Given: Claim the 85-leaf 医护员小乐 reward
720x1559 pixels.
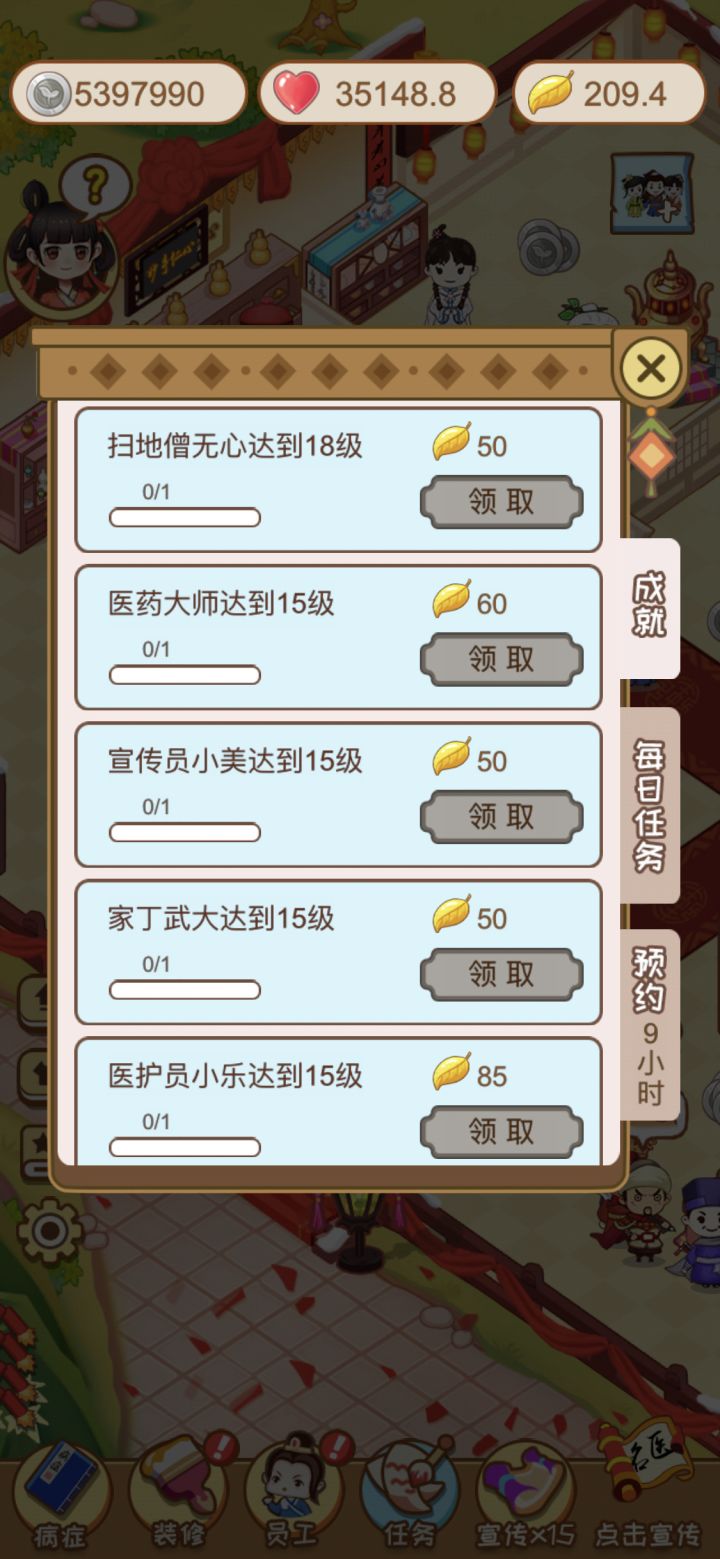Looking at the screenshot, I should click(501, 1131).
